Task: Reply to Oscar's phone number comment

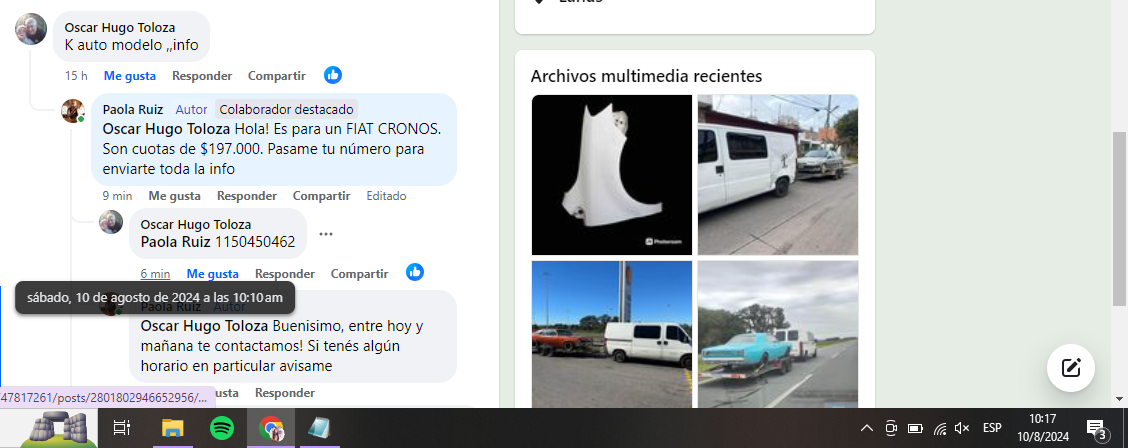Action: tap(284, 274)
